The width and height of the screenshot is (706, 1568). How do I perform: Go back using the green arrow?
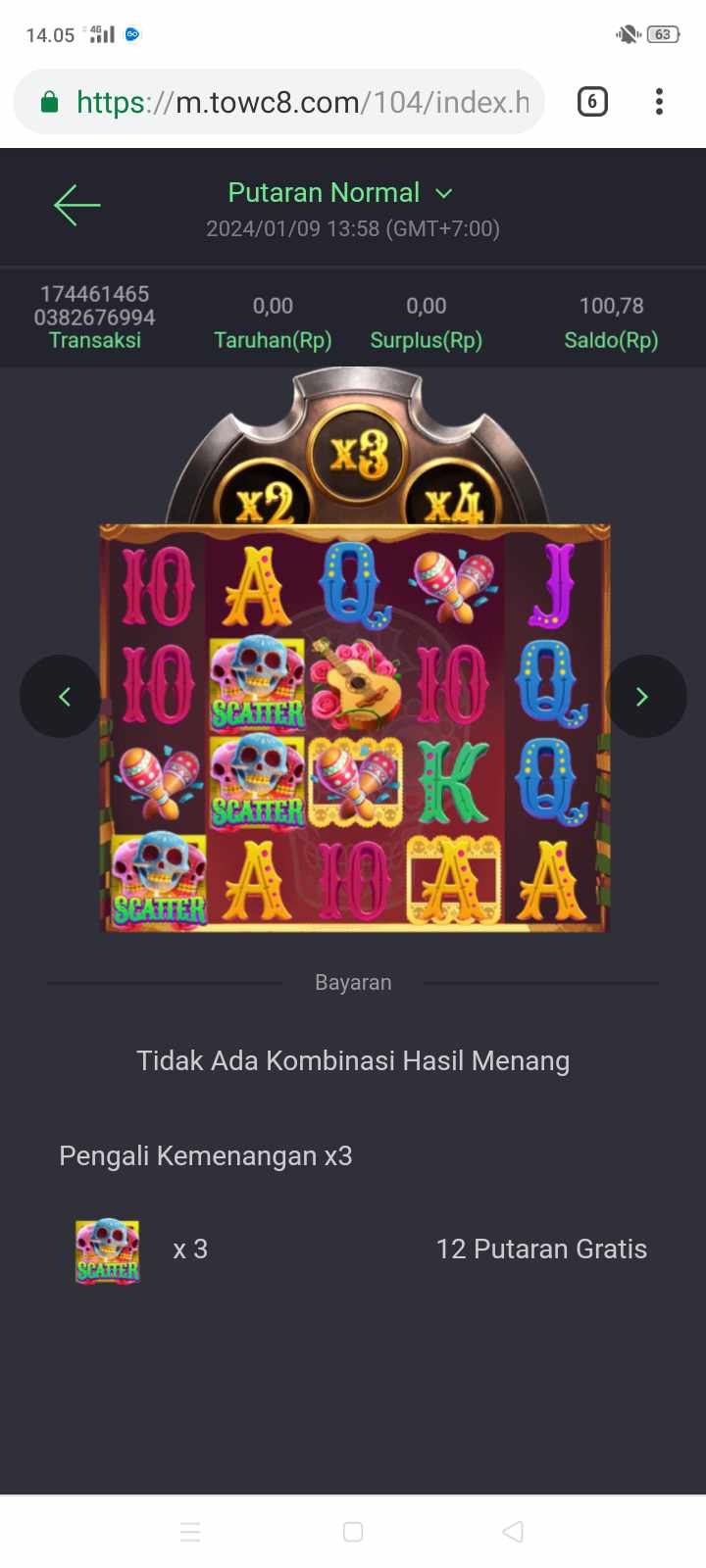coord(76,205)
